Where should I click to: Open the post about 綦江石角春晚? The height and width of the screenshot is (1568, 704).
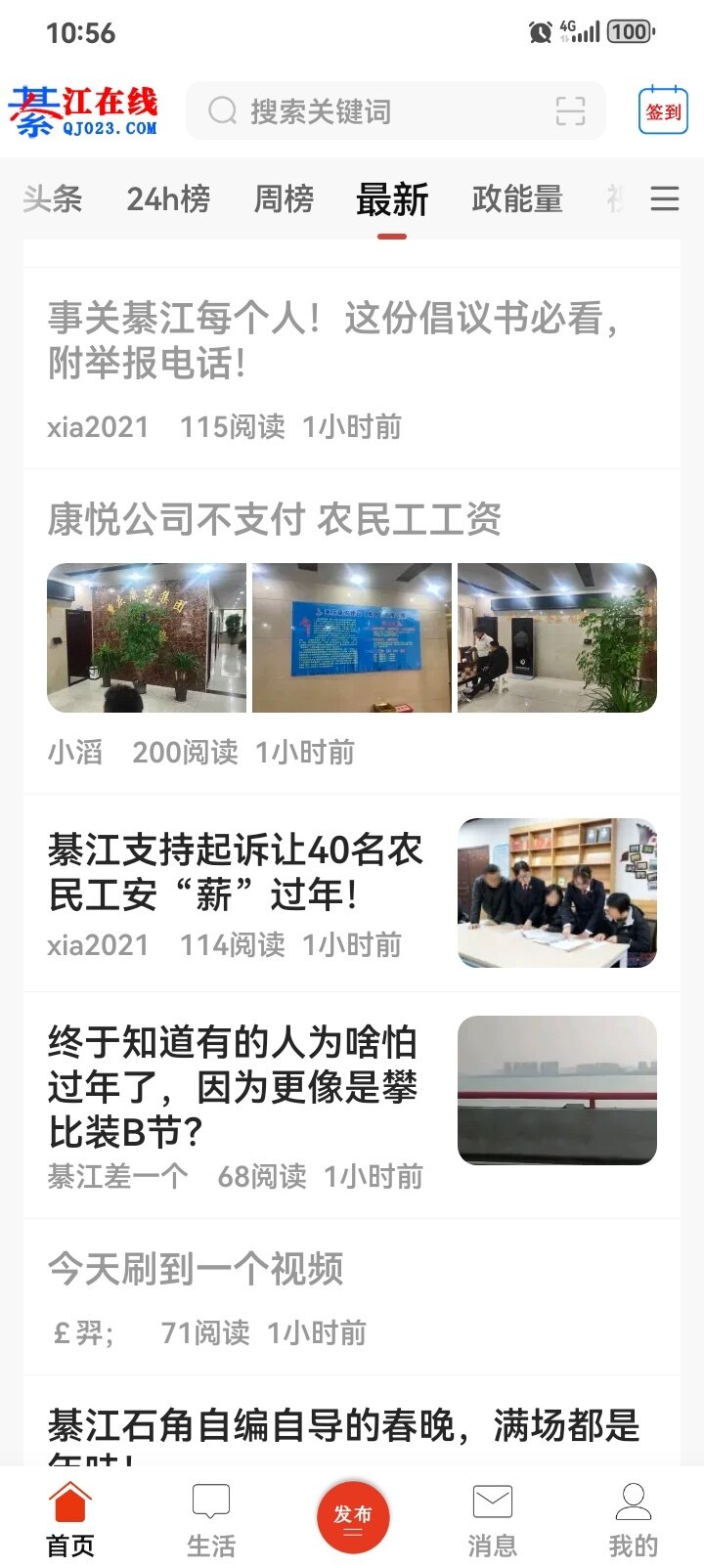342,1427
